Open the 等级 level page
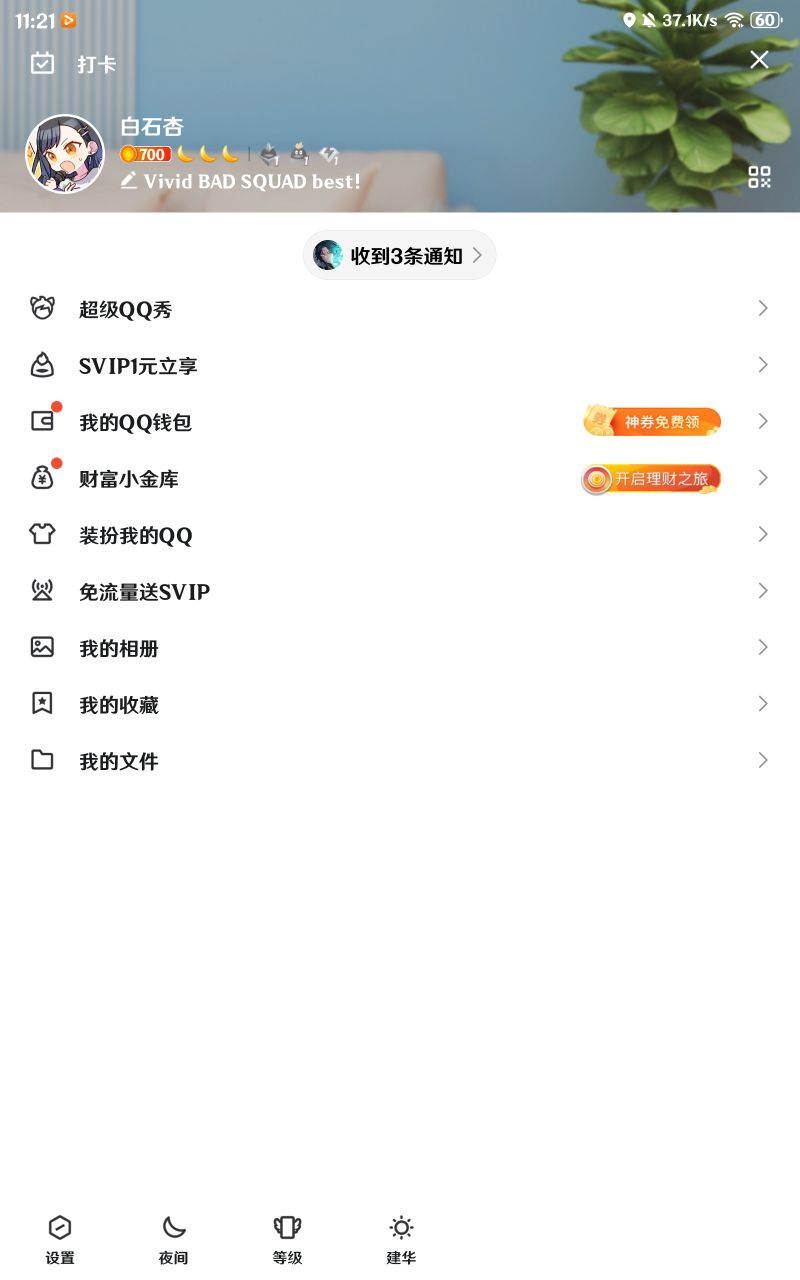The image size is (800, 1280). point(288,1240)
